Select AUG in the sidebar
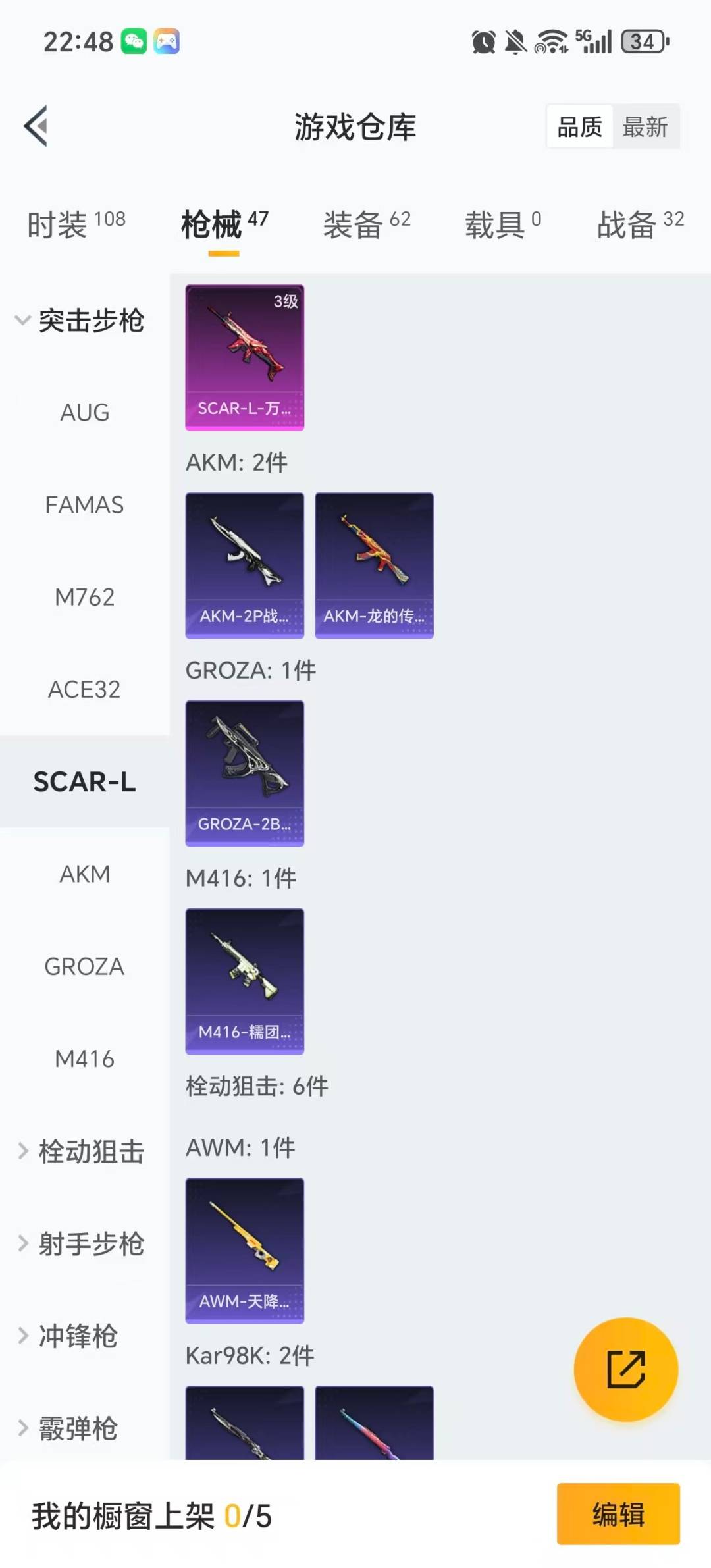The height and width of the screenshot is (1568, 711). 84,413
